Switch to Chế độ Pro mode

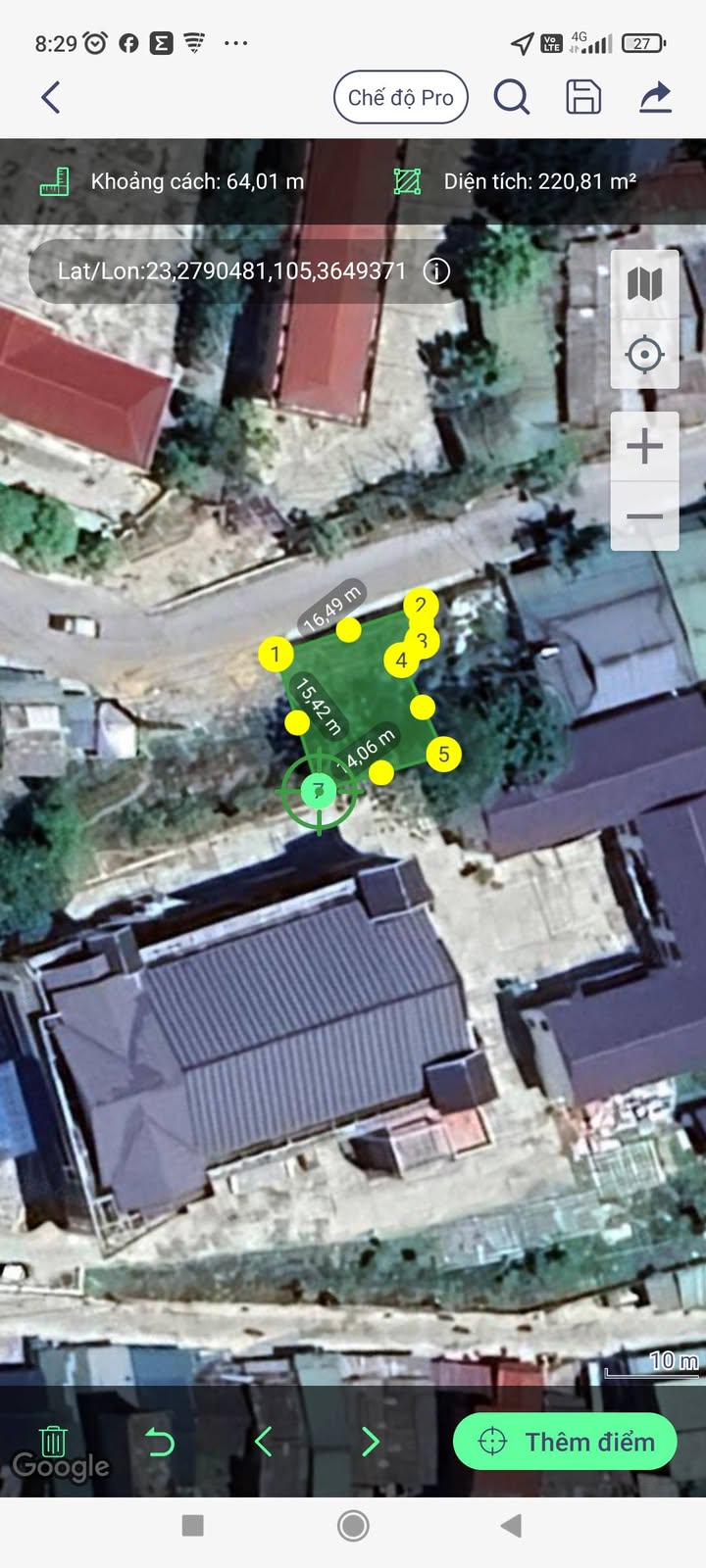click(400, 97)
